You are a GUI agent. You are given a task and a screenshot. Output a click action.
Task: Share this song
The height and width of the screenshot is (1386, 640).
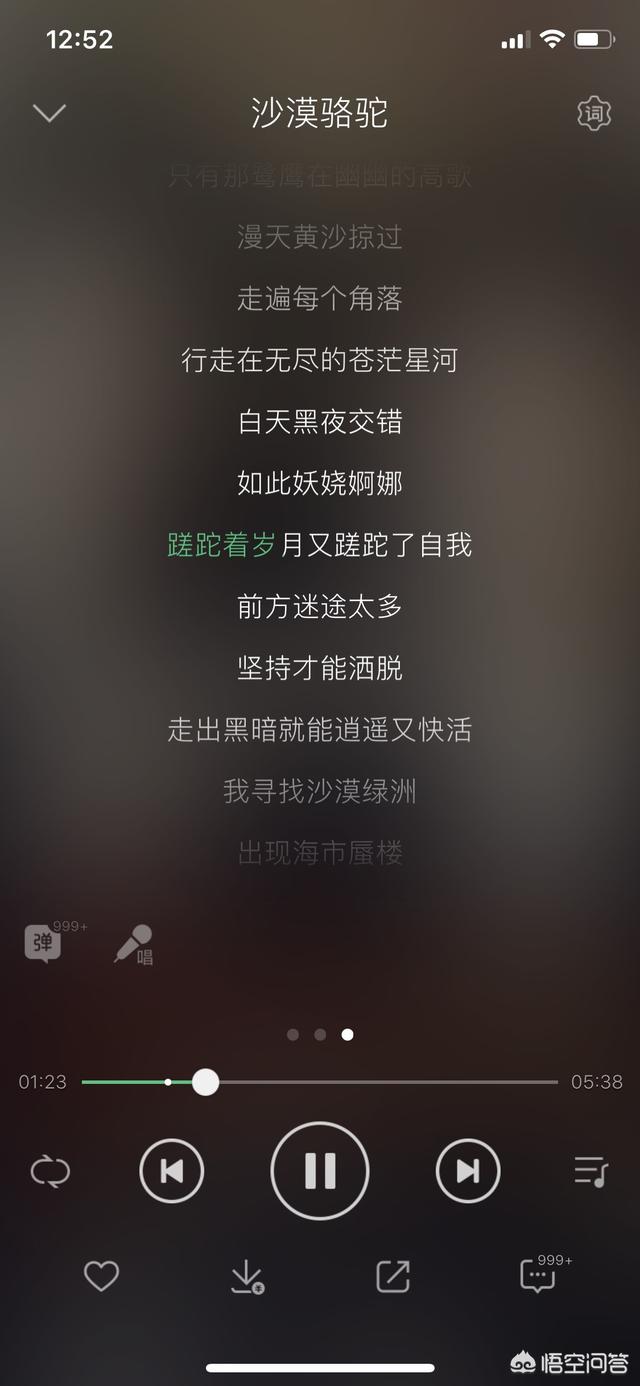coord(393,1276)
